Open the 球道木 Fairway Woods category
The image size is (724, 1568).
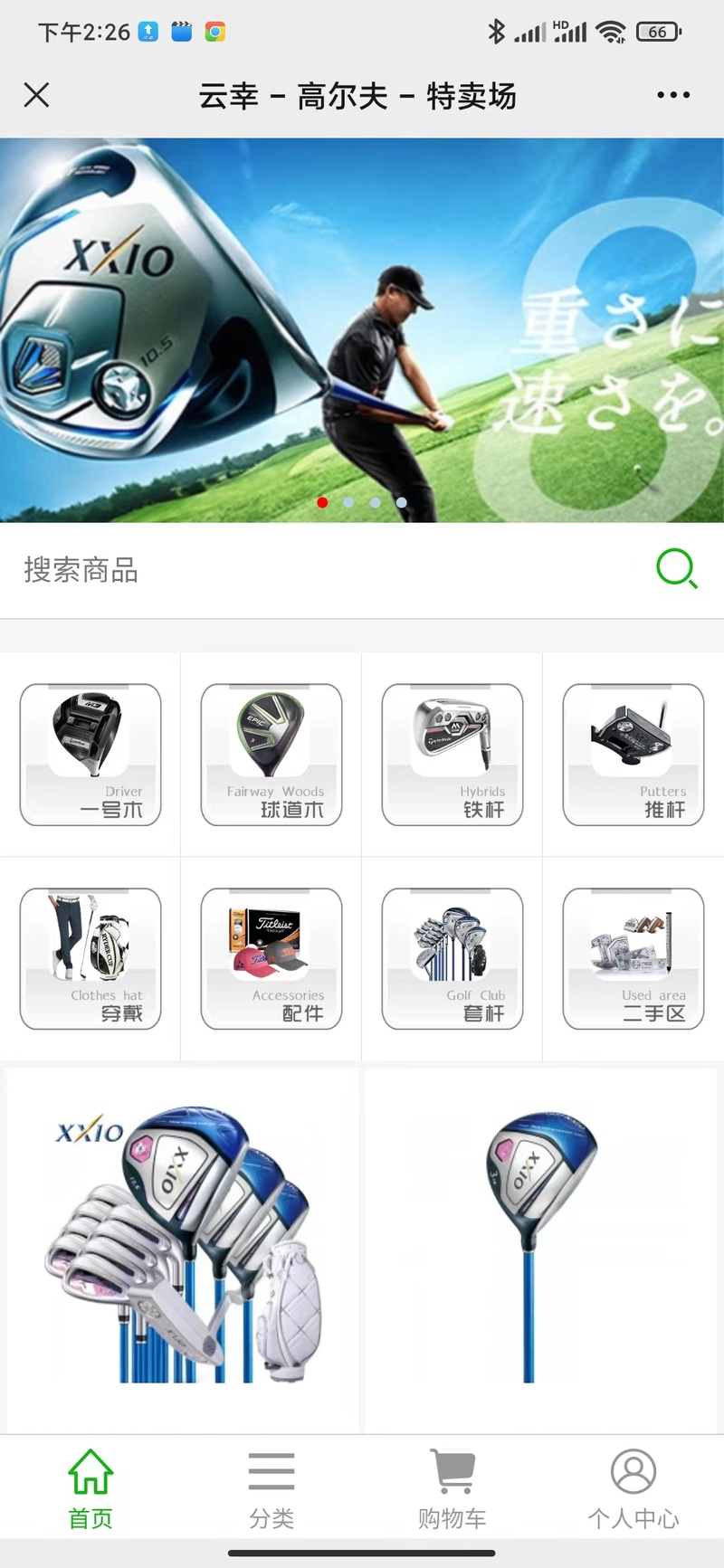pyautogui.click(x=271, y=755)
